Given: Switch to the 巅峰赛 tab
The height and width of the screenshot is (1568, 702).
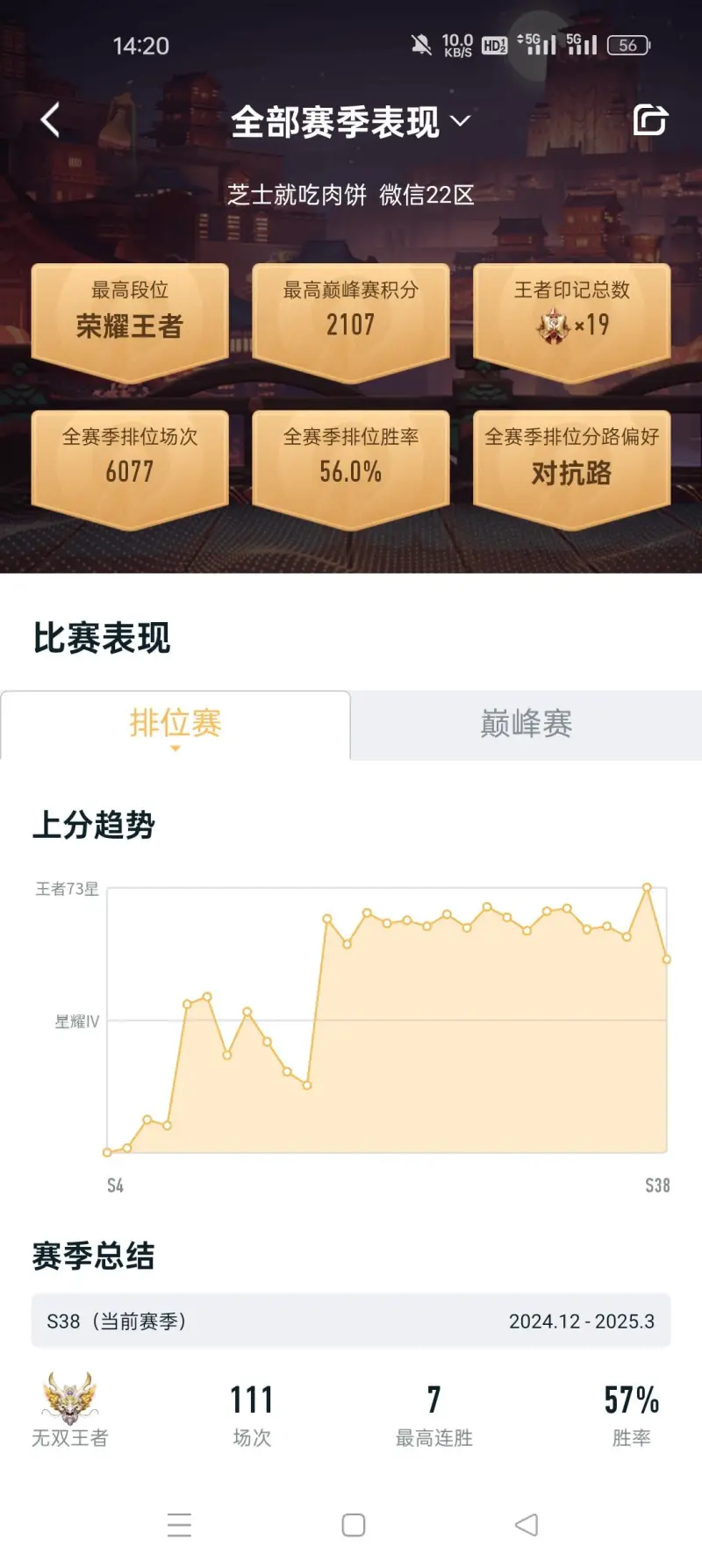Looking at the screenshot, I should tap(526, 724).
